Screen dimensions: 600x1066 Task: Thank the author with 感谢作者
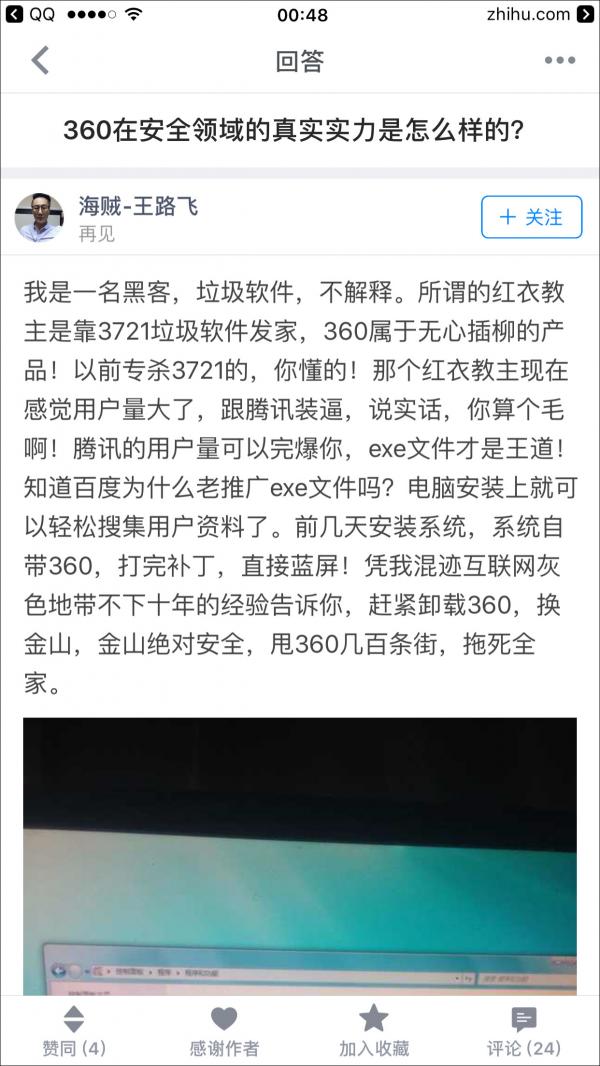224,1031
